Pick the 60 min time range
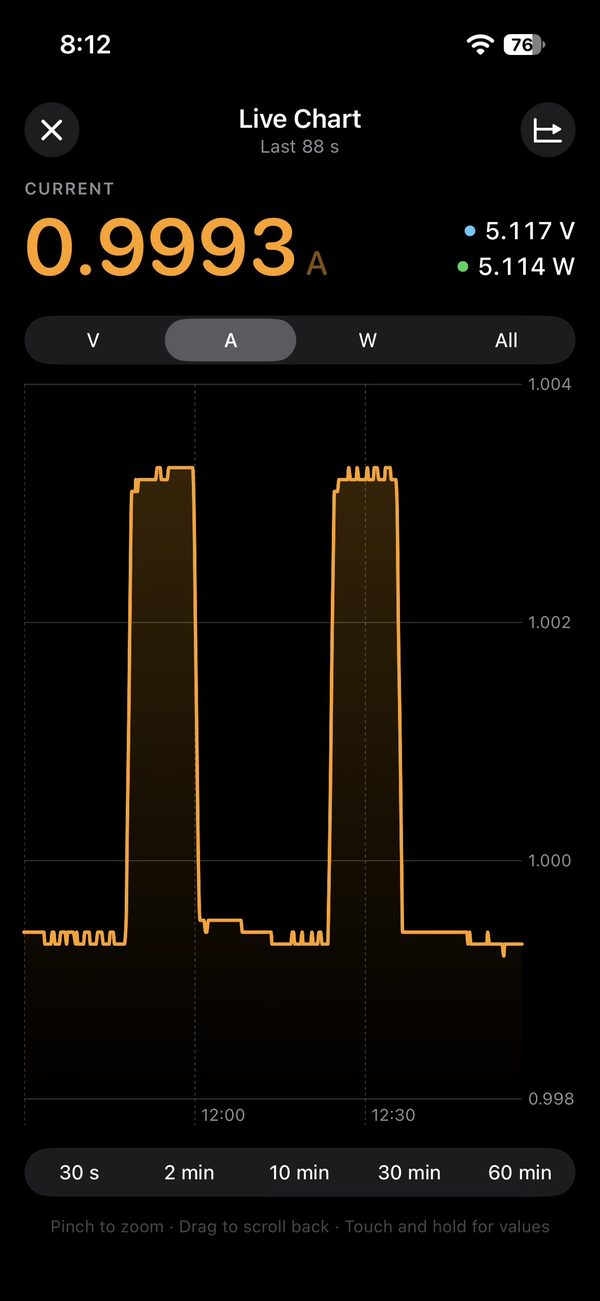Viewport: 600px width, 1301px height. click(x=519, y=1172)
